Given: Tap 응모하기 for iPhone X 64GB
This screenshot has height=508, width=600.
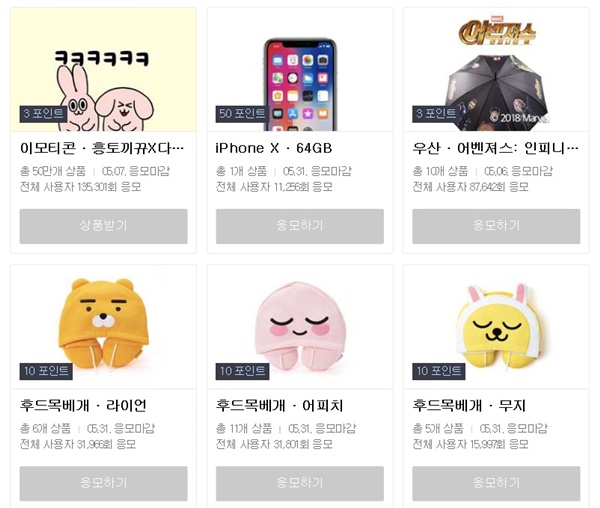Looking at the screenshot, I should tap(299, 226).
